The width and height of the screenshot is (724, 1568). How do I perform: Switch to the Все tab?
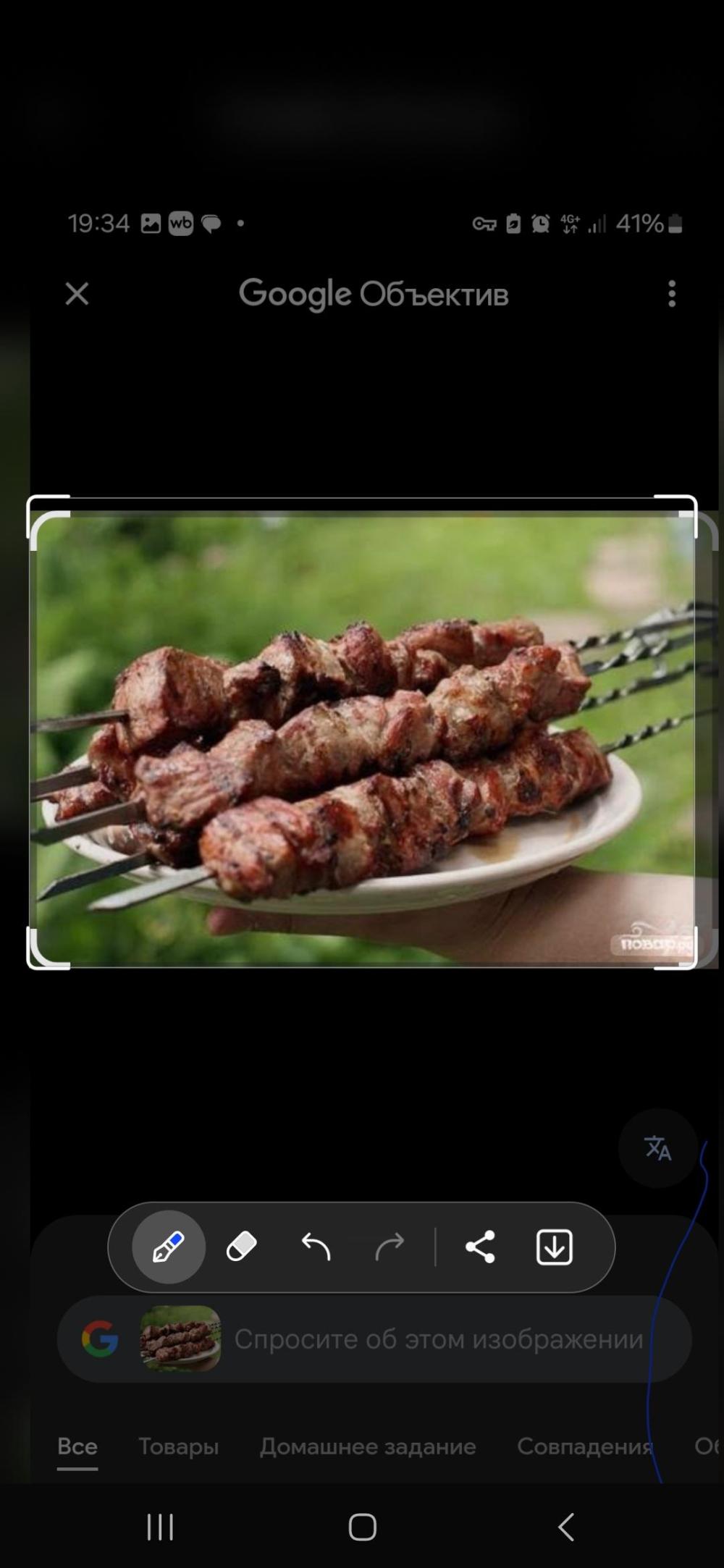[77, 1446]
